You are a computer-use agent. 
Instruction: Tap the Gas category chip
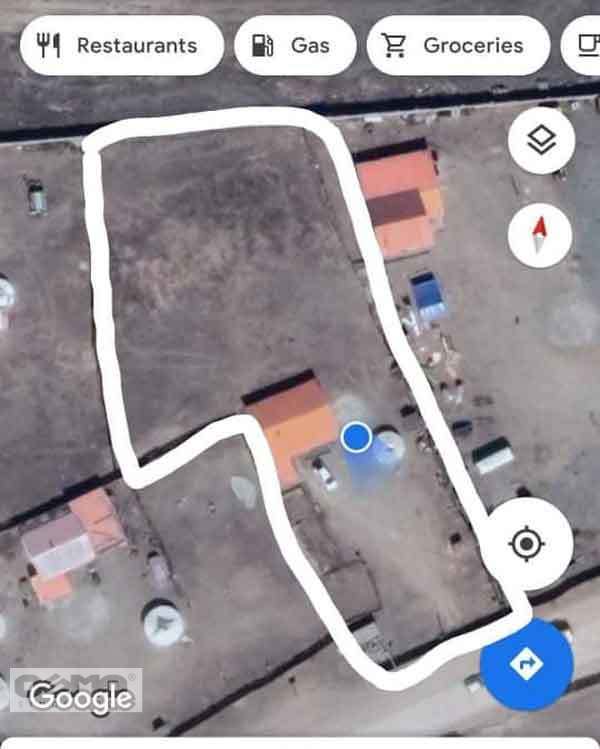click(x=295, y=45)
